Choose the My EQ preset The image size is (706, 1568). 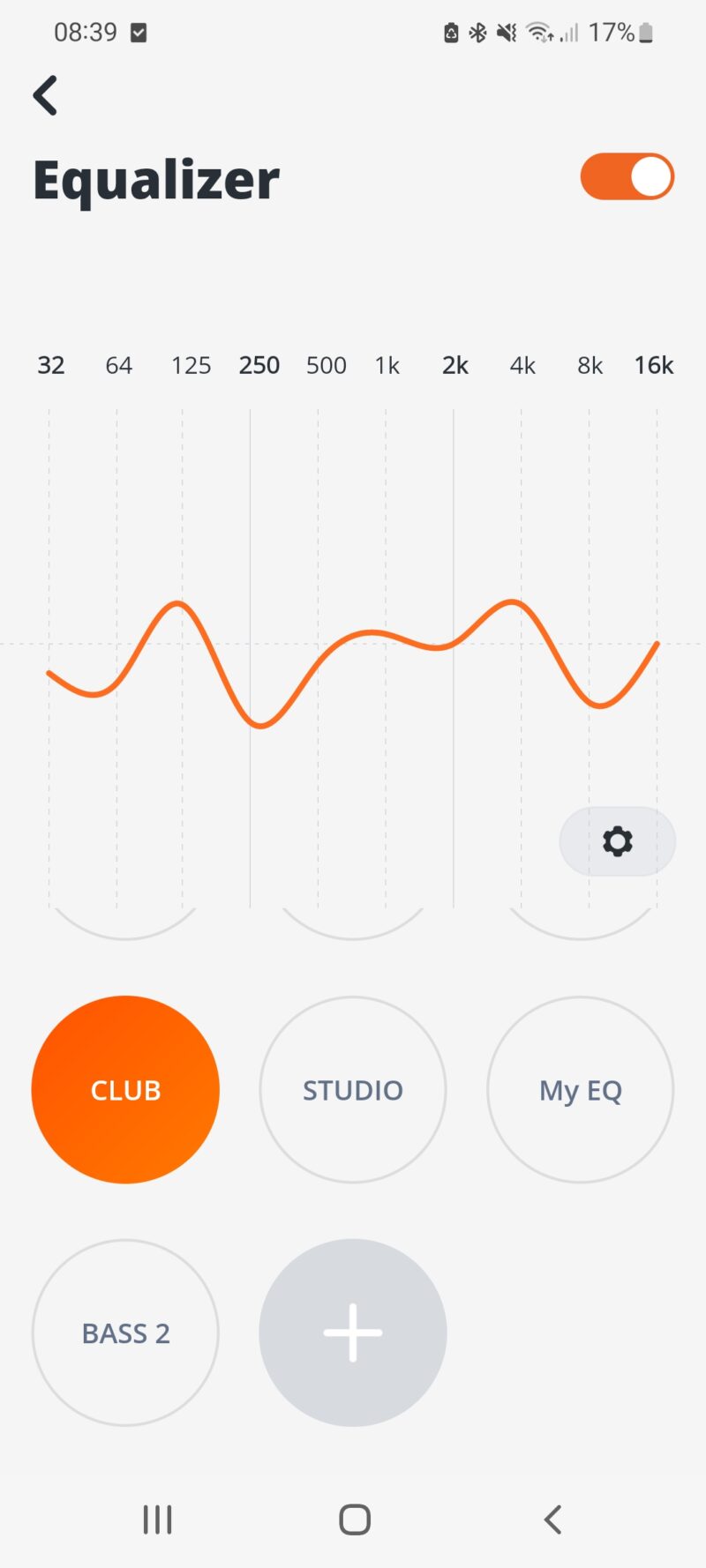(x=581, y=1090)
